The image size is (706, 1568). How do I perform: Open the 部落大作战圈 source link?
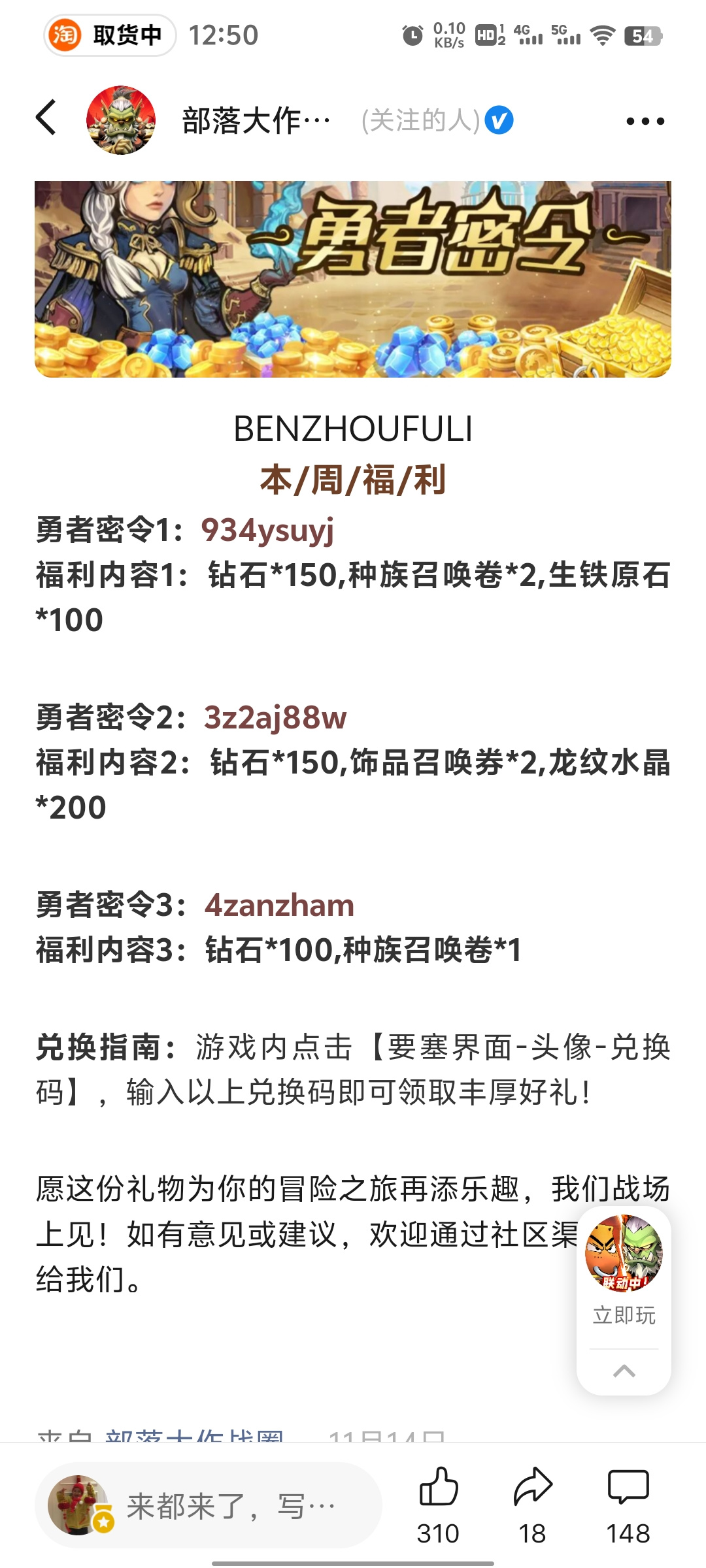(x=194, y=1435)
